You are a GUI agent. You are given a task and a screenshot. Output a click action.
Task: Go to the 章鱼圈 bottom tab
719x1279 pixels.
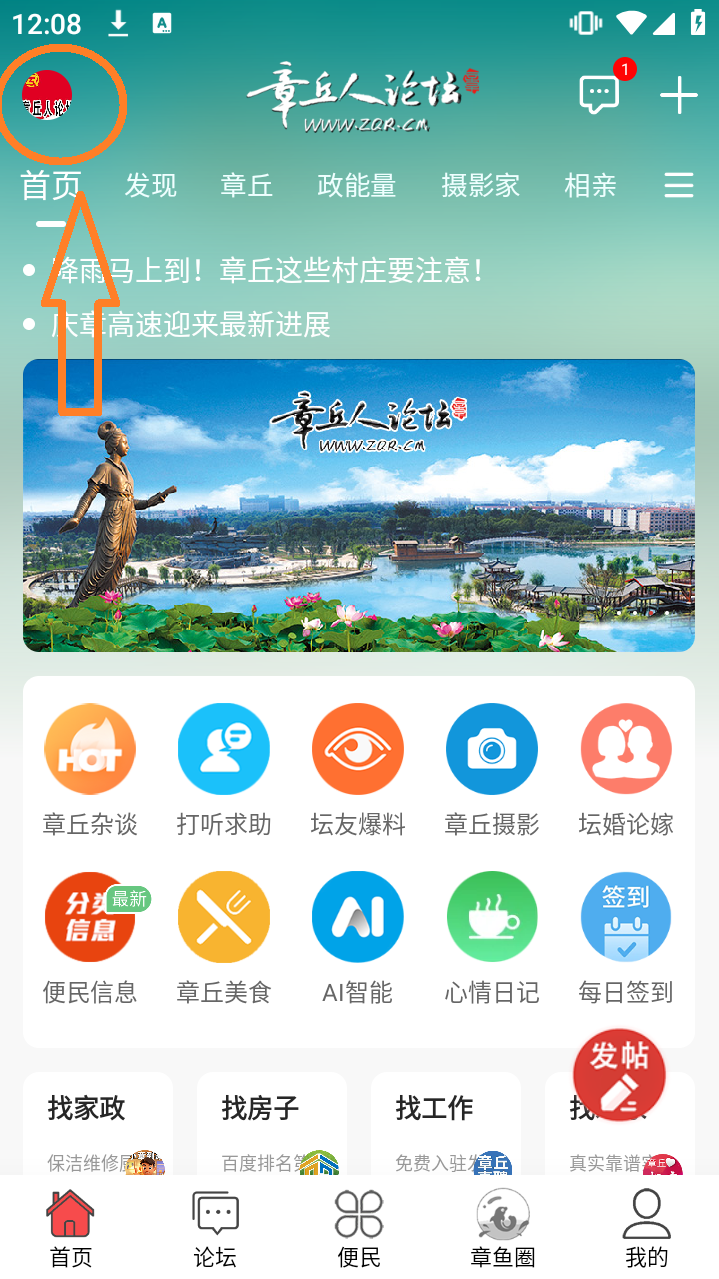(x=502, y=1230)
